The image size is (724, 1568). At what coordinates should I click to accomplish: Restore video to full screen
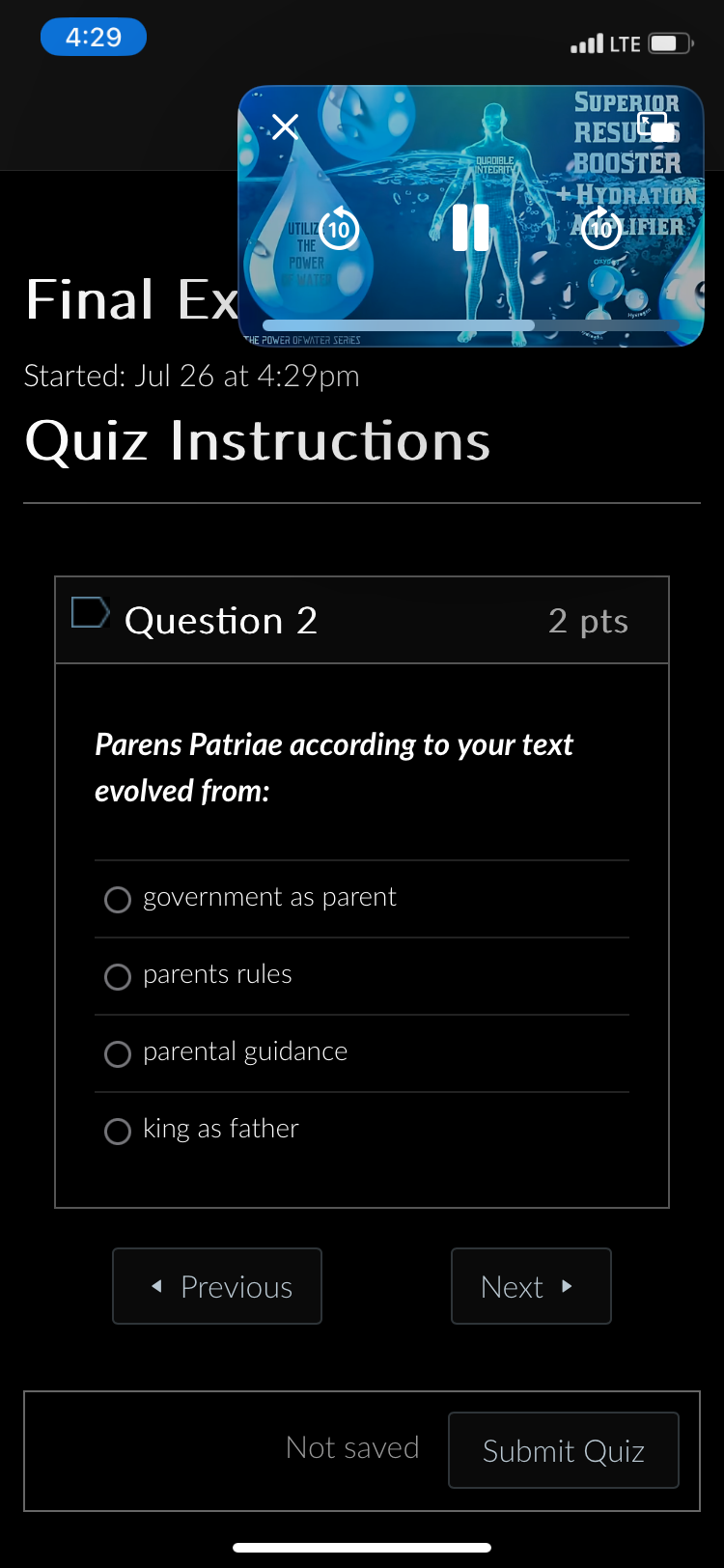[657, 127]
